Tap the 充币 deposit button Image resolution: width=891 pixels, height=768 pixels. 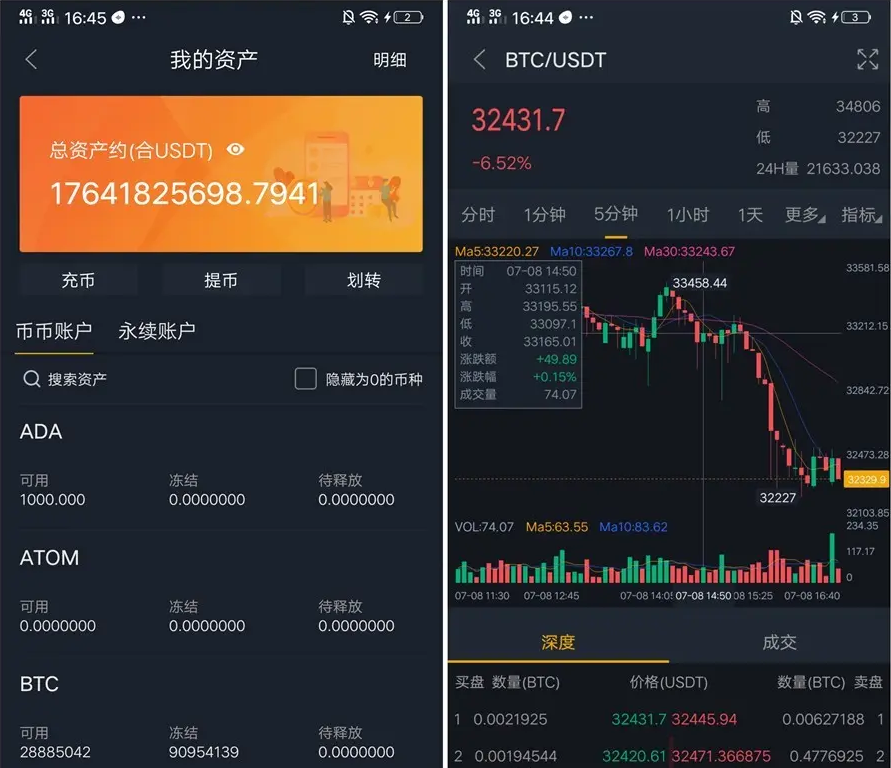[x=78, y=281]
